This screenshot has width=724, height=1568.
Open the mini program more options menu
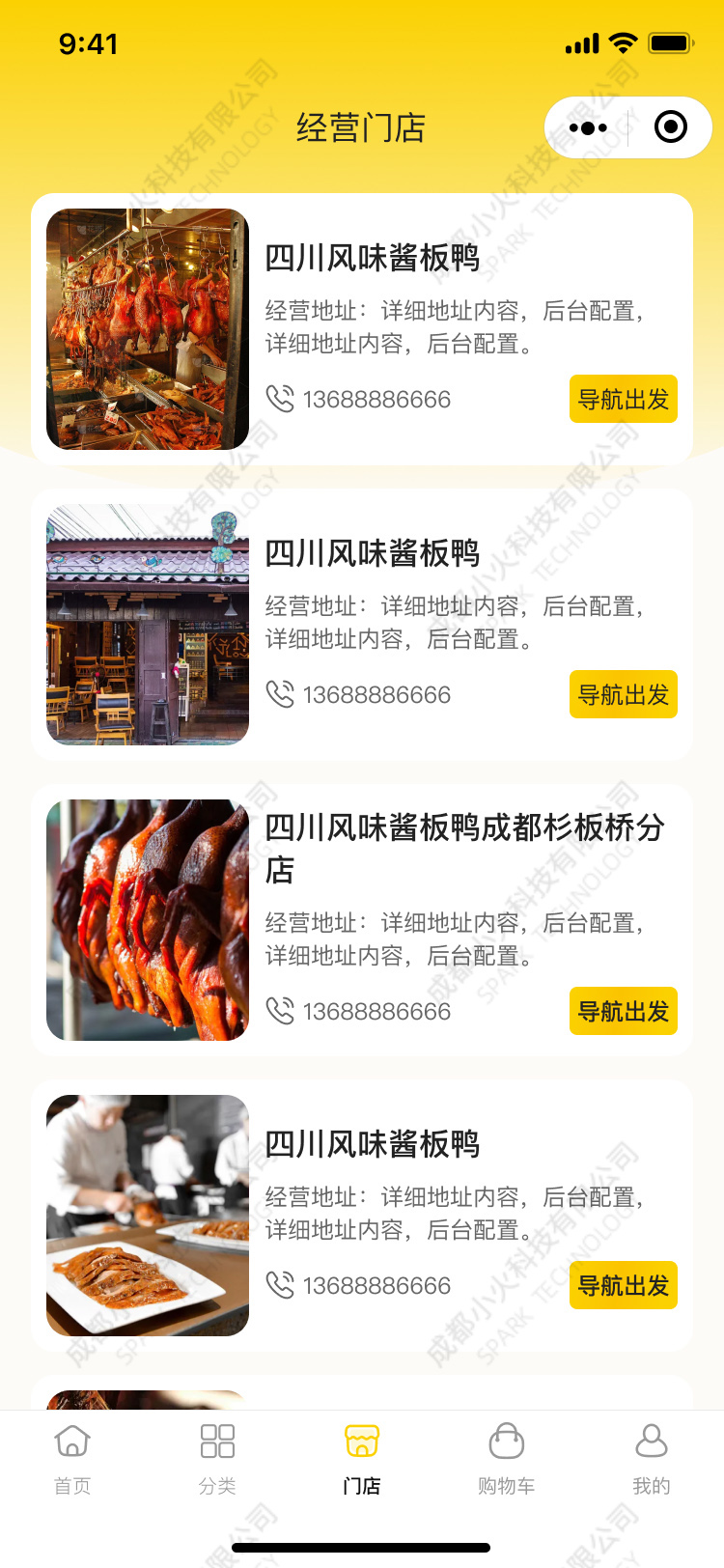coord(588,127)
